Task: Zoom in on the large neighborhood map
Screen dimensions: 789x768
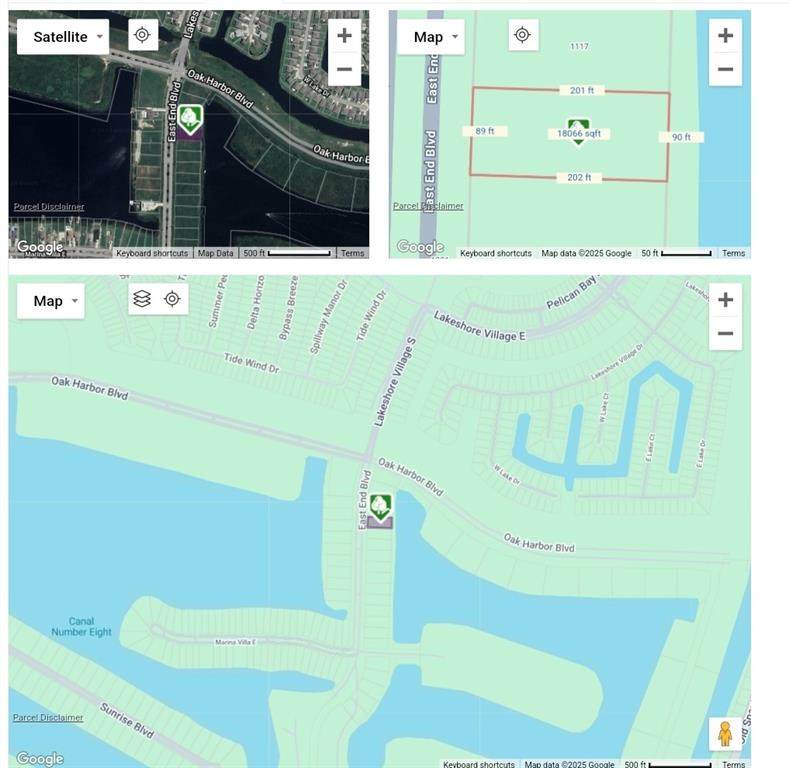Action: [x=725, y=300]
